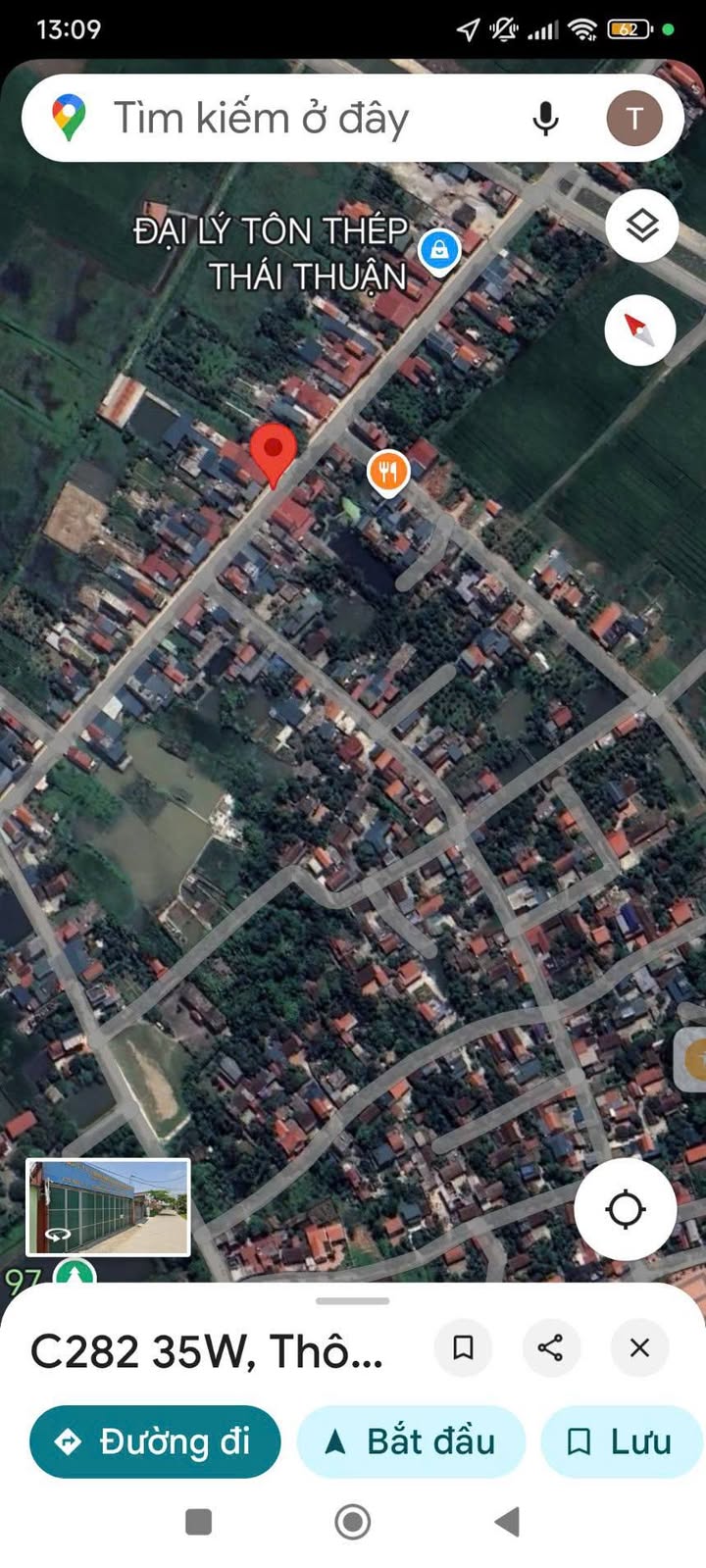The image size is (706, 1568).
Task: Start navigation with "Bắt đầu"
Action: (x=411, y=1442)
